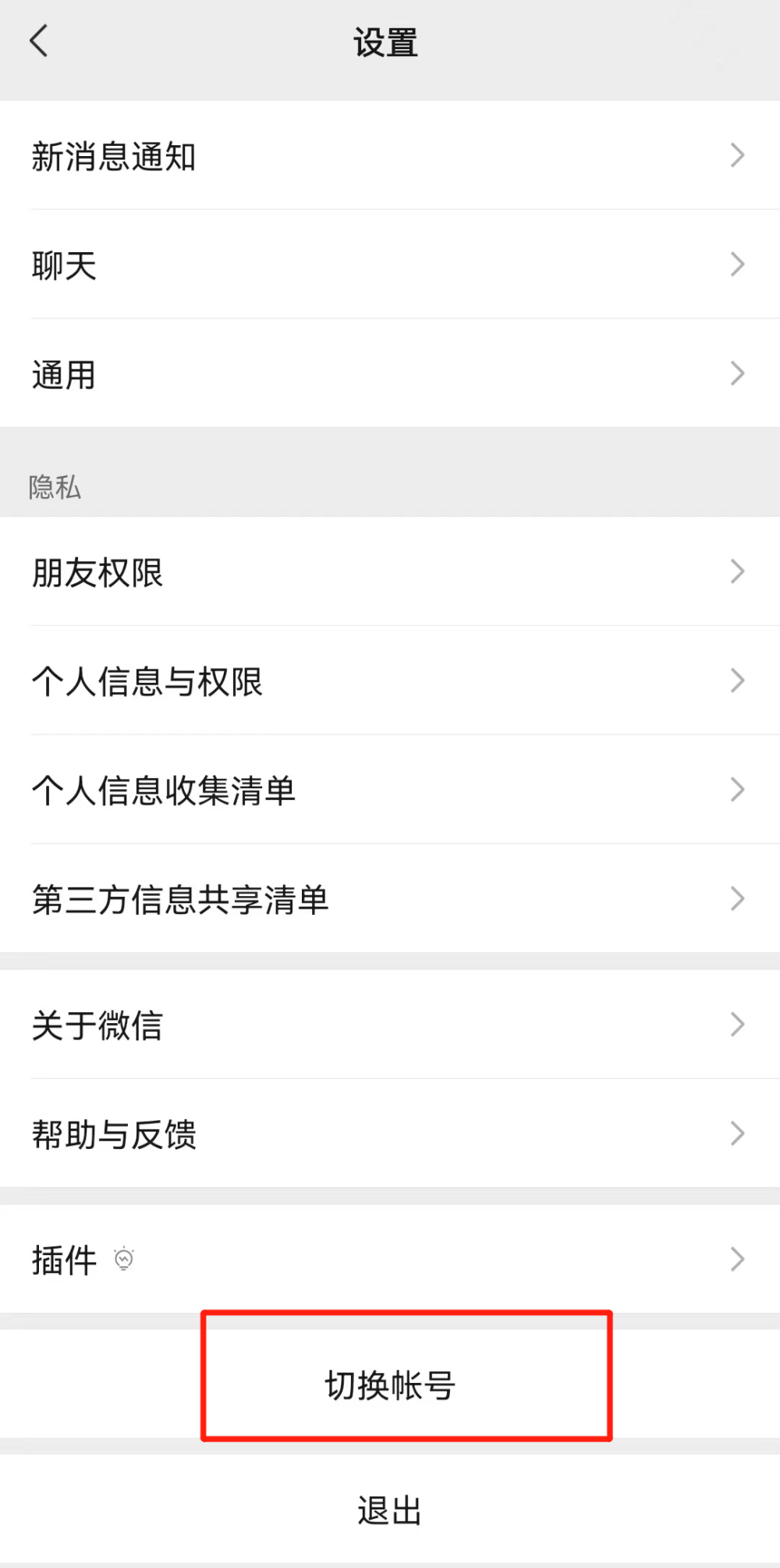Open 个人信息与权限
This screenshot has height=1568, width=780.
[390, 681]
